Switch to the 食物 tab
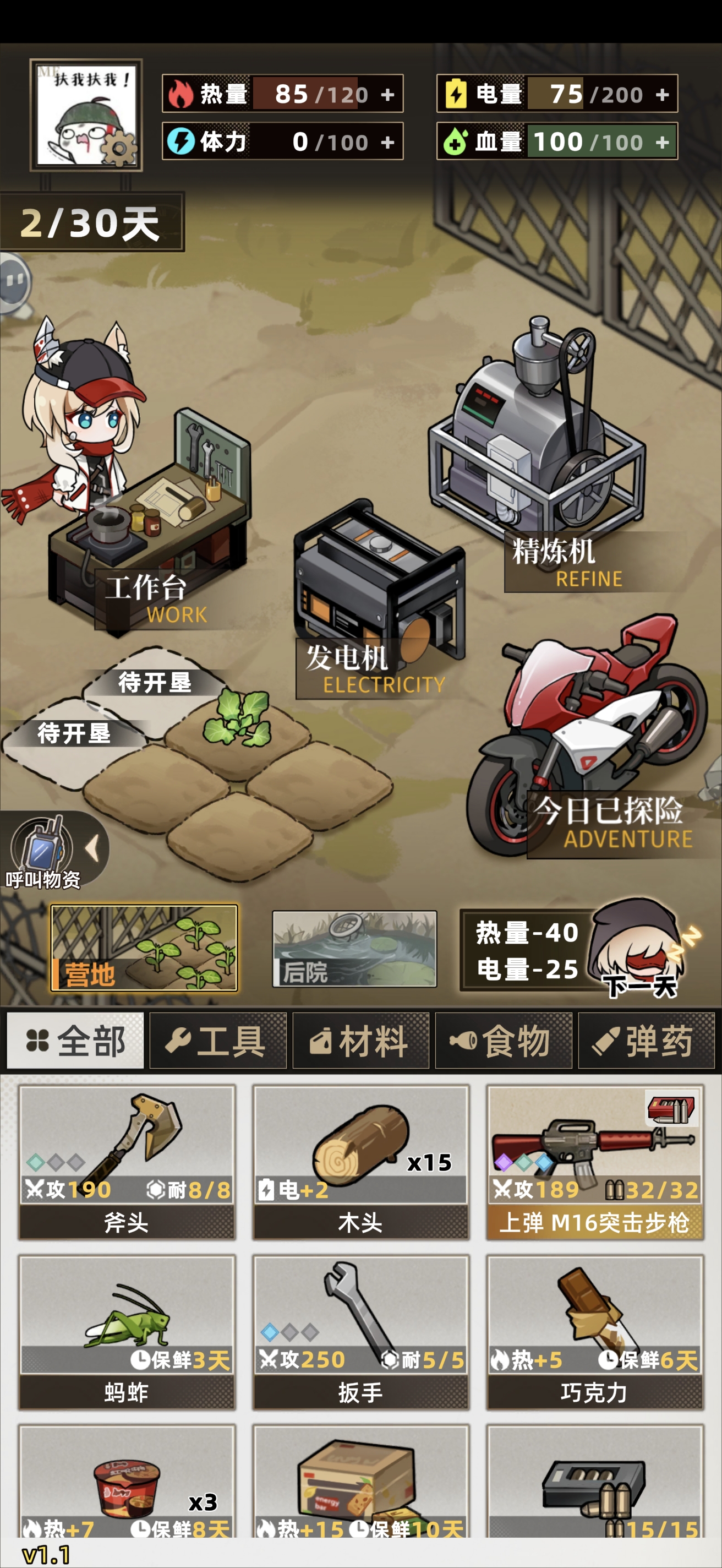The image size is (722, 1568). tap(503, 1040)
